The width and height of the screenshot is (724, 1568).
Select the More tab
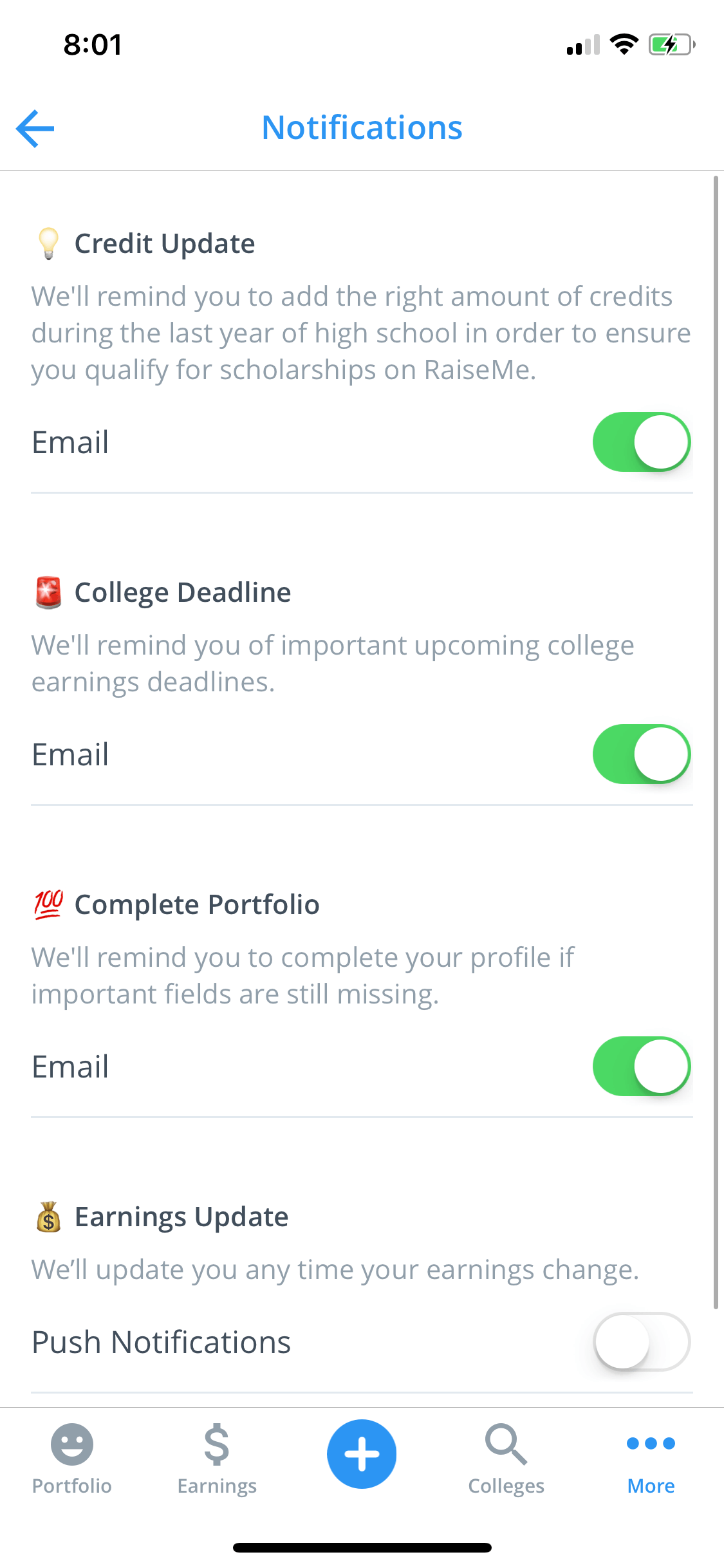click(x=651, y=1459)
